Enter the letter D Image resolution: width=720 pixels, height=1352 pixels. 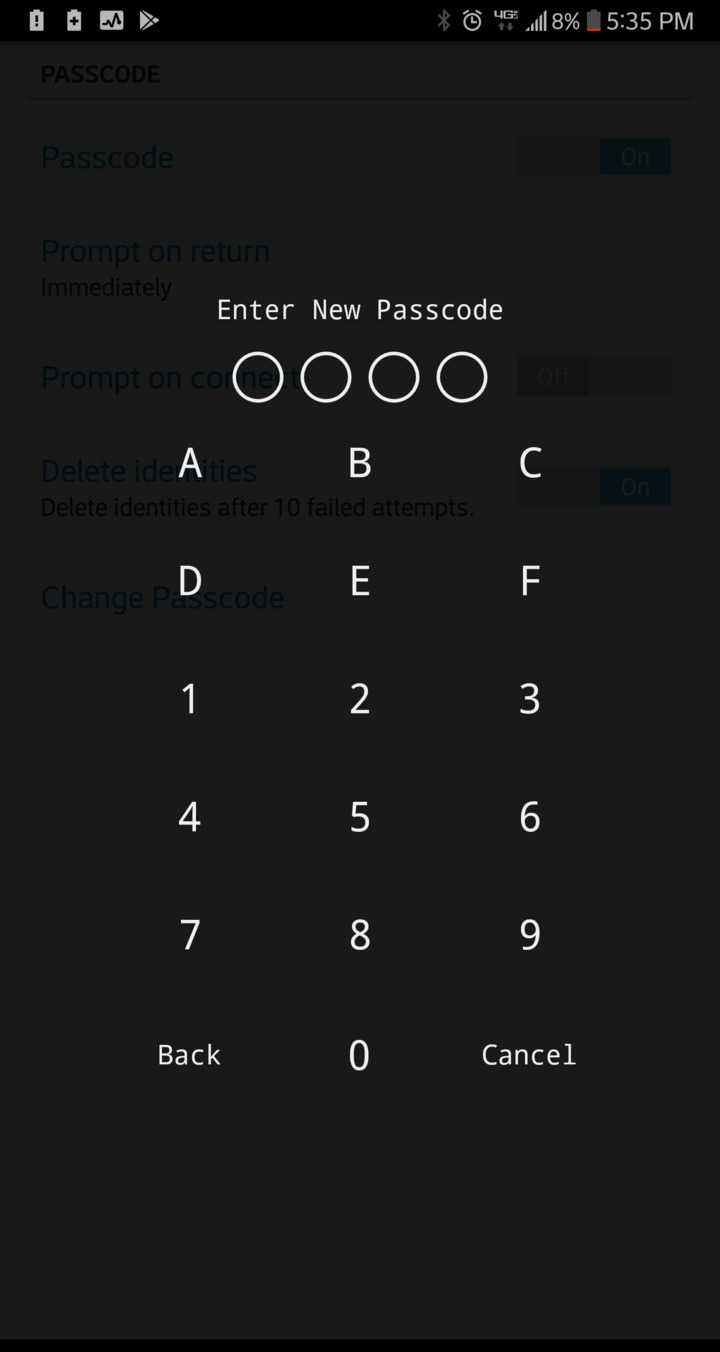(190, 580)
